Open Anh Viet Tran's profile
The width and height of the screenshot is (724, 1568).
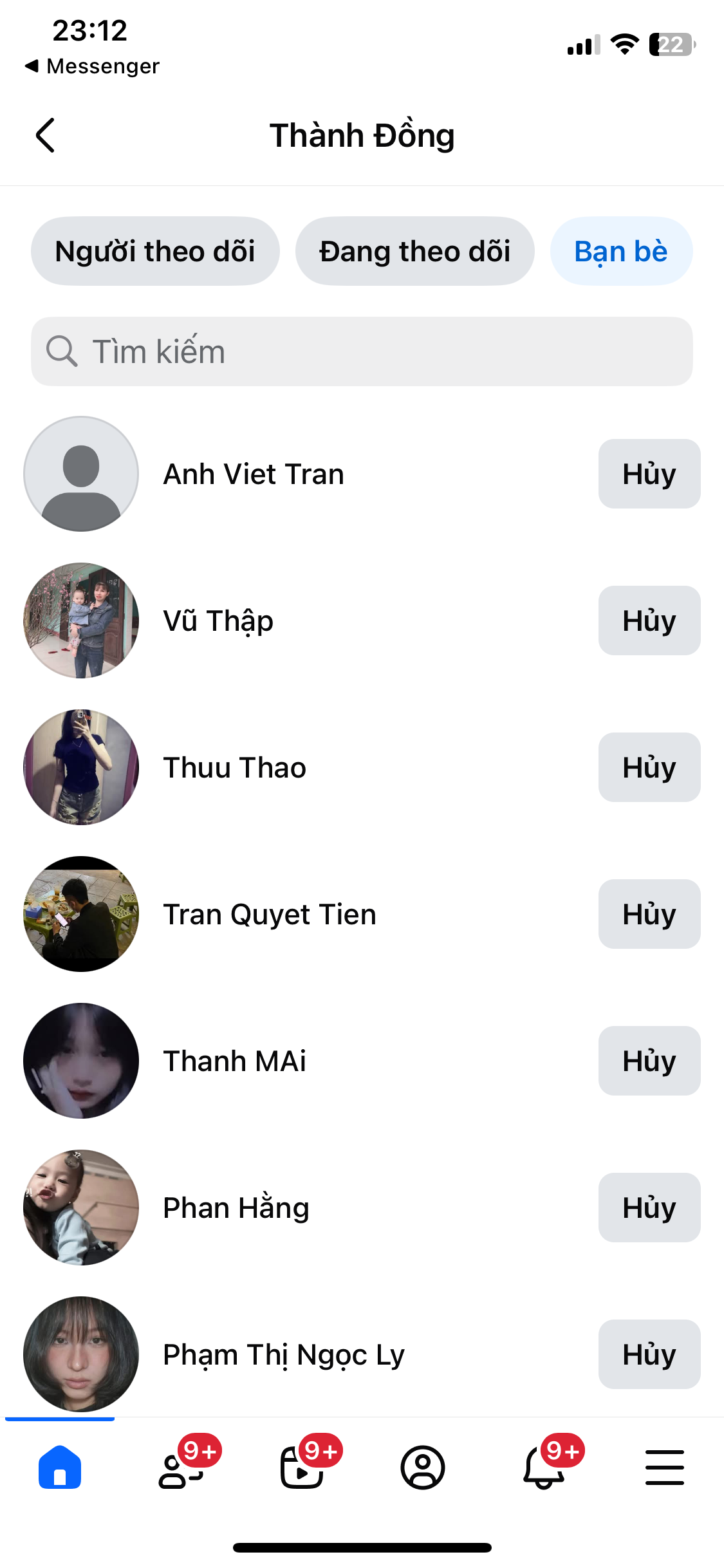254,474
